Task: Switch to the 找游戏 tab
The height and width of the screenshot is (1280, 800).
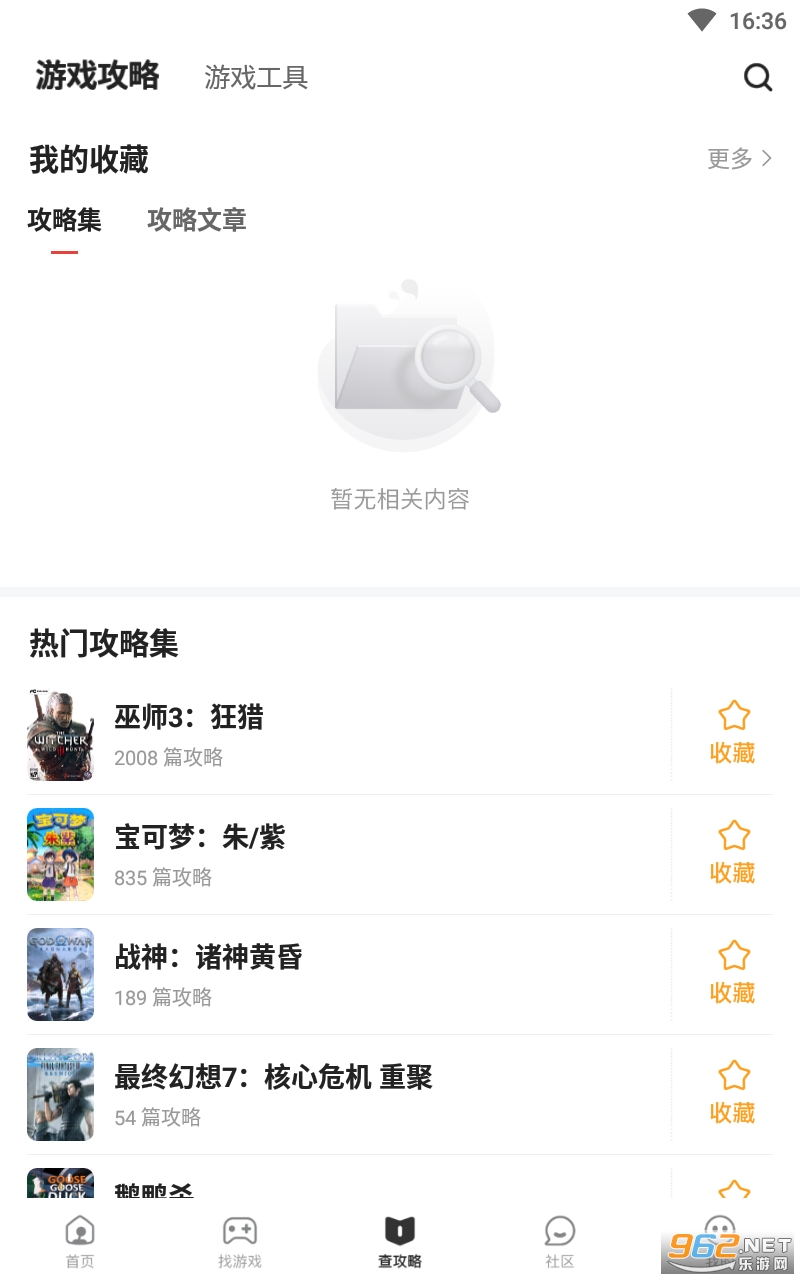Action: 240,1241
